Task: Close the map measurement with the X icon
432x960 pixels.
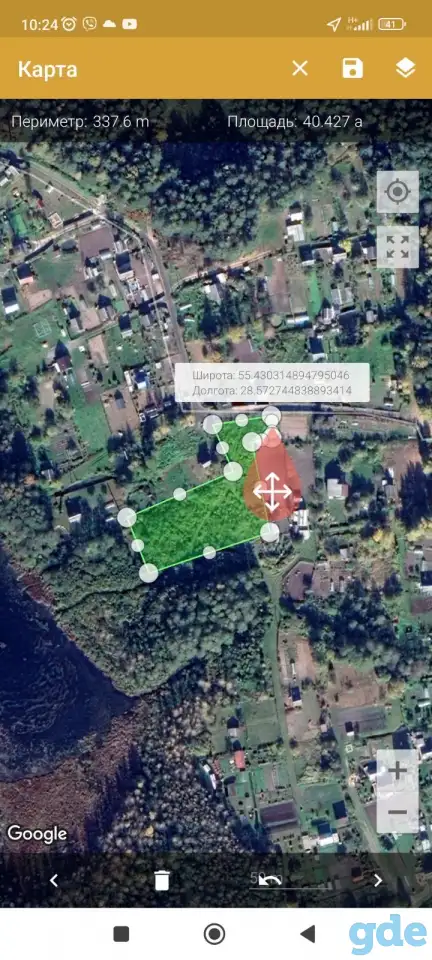Action: [300, 69]
